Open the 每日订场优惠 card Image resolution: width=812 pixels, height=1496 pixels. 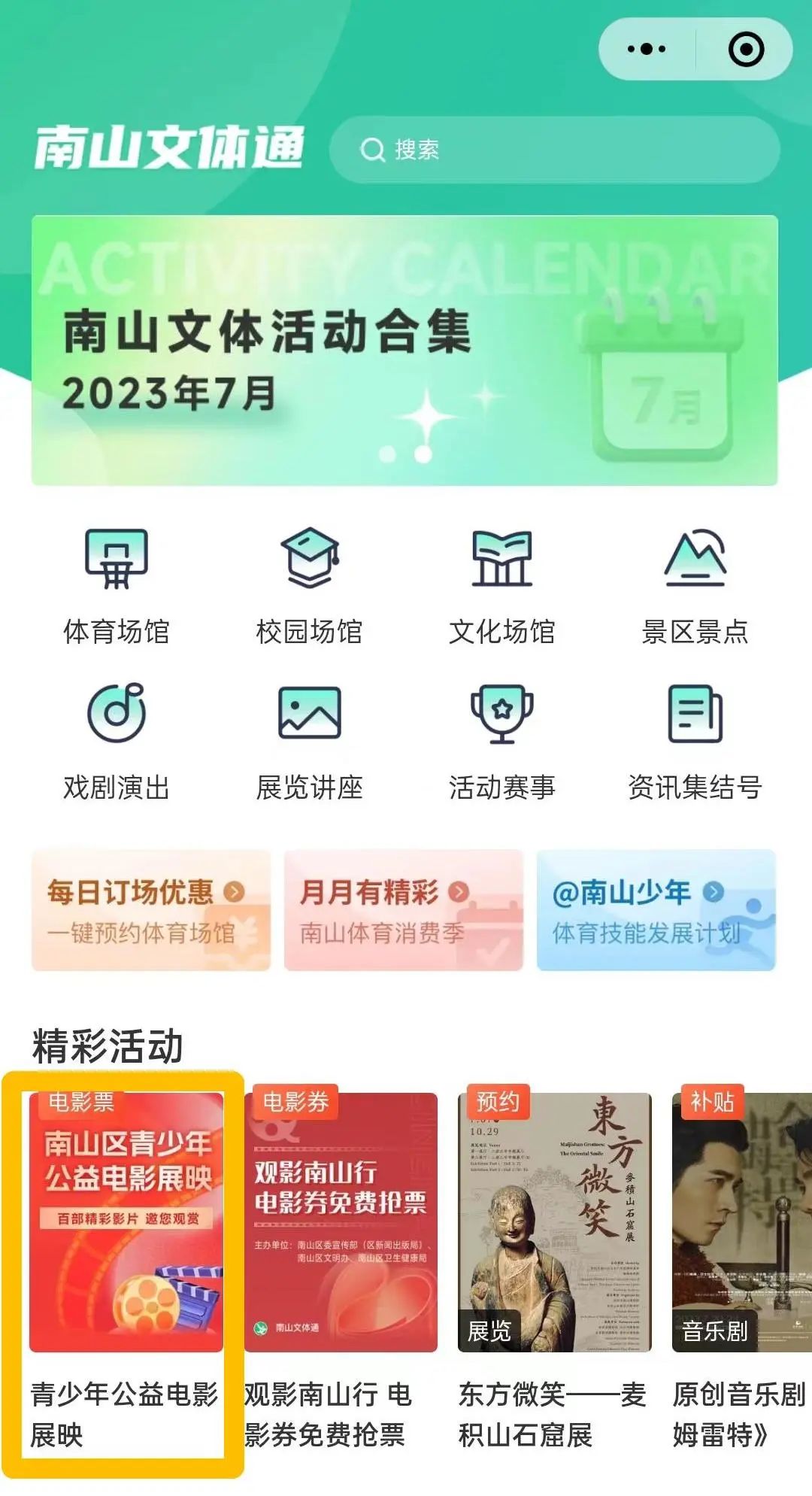tap(151, 910)
